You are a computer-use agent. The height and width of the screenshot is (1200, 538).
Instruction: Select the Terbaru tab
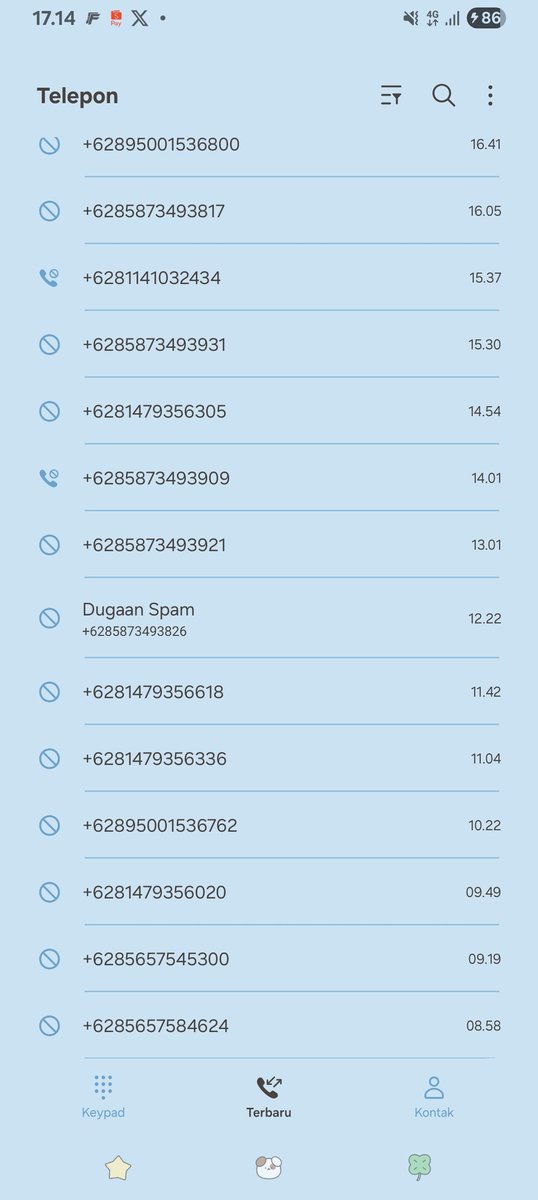(x=269, y=1097)
